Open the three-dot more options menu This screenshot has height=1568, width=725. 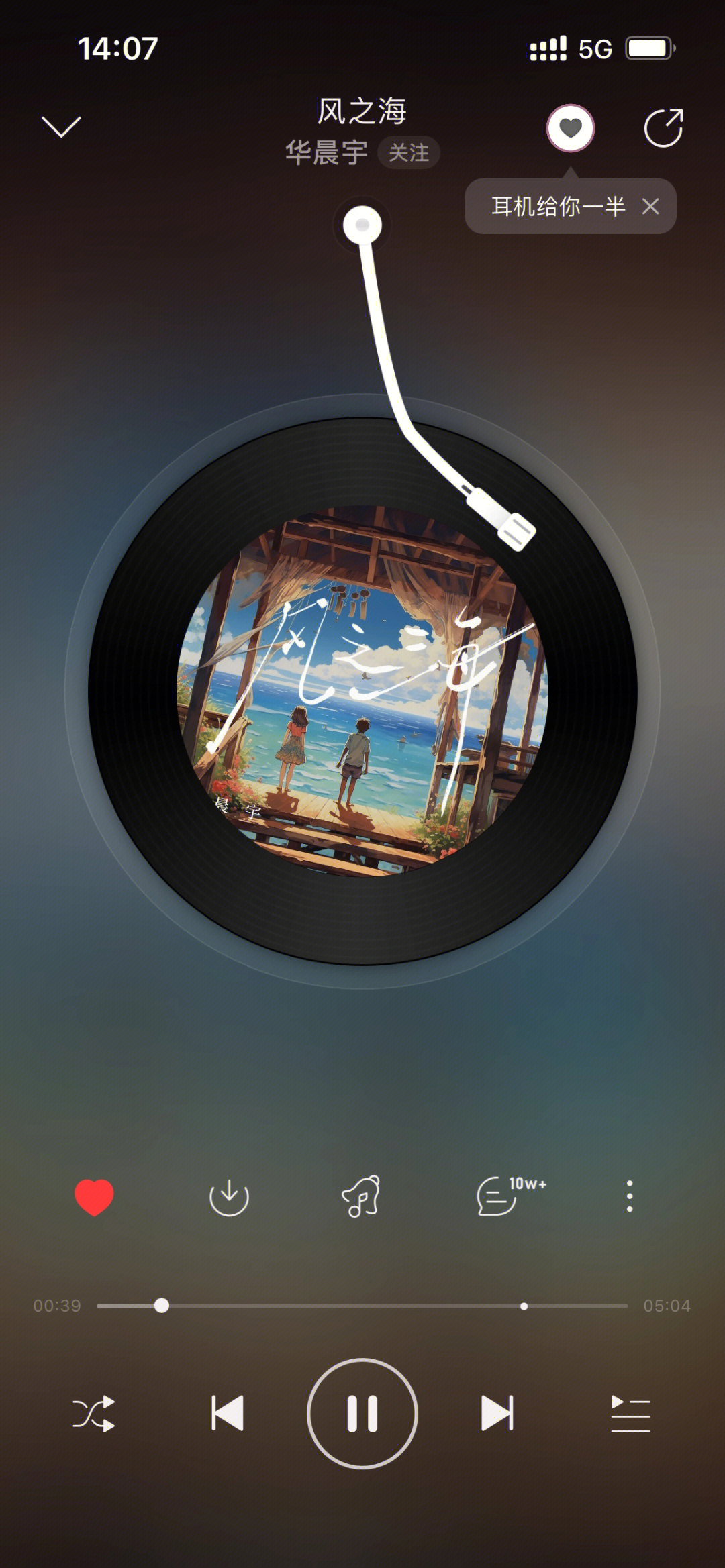coord(629,1197)
